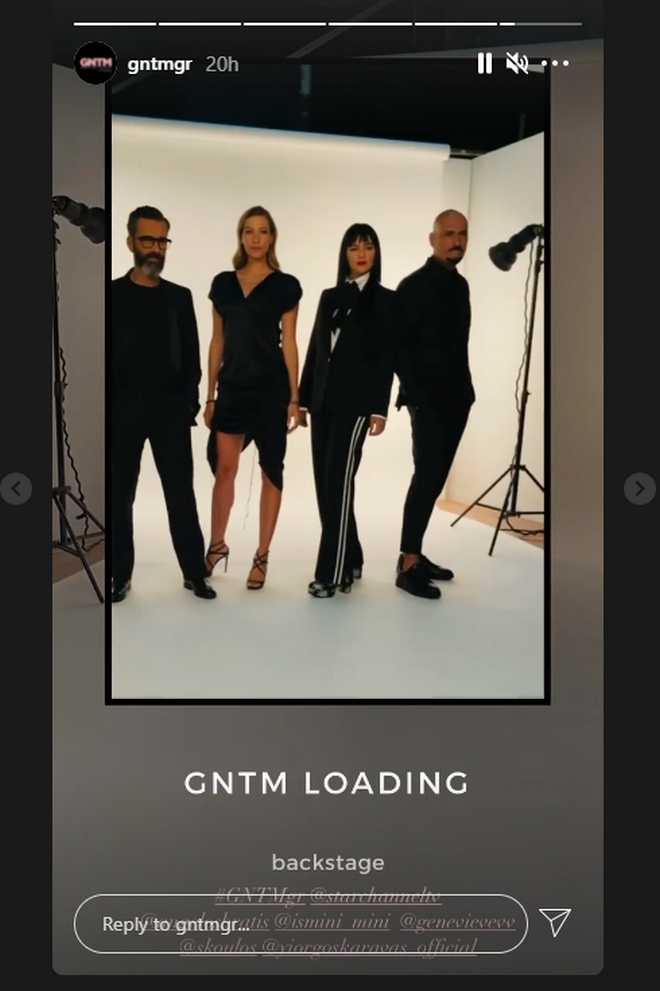The image size is (660, 991).
Task: Pause the story playback
Action: (x=485, y=64)
